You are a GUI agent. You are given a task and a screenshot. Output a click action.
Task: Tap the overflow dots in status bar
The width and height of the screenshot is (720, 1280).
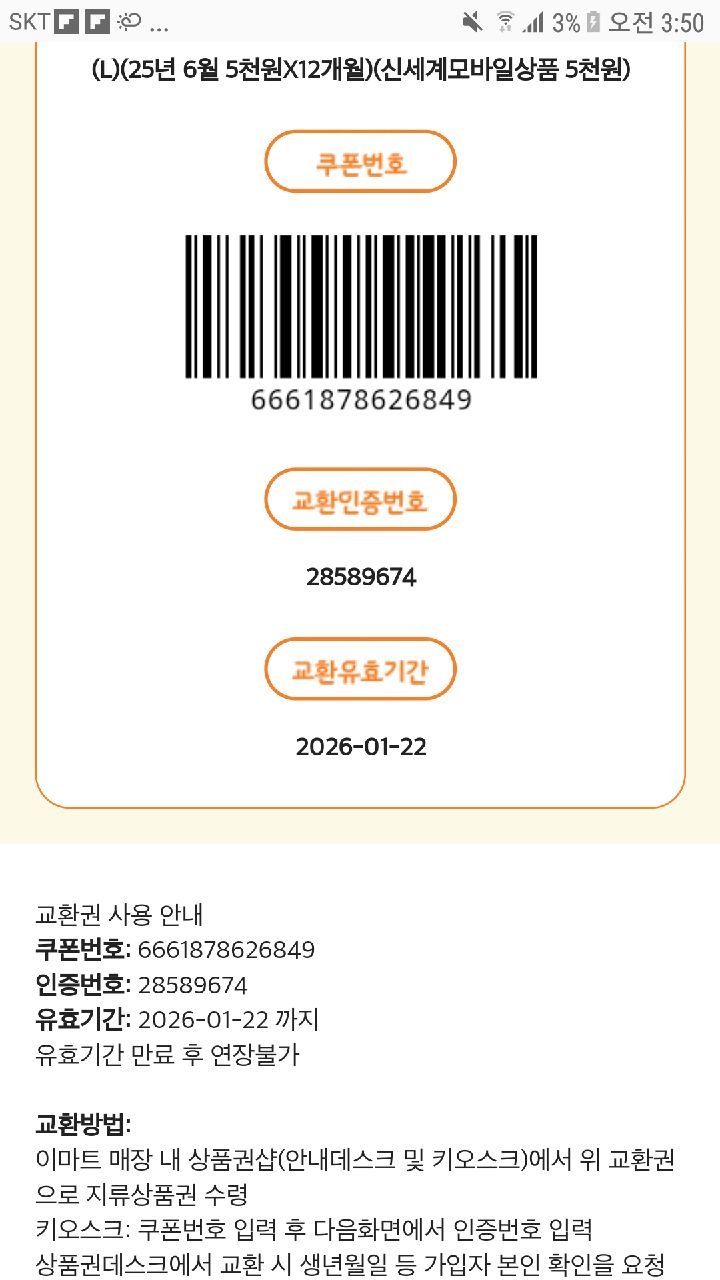point(160,22)
